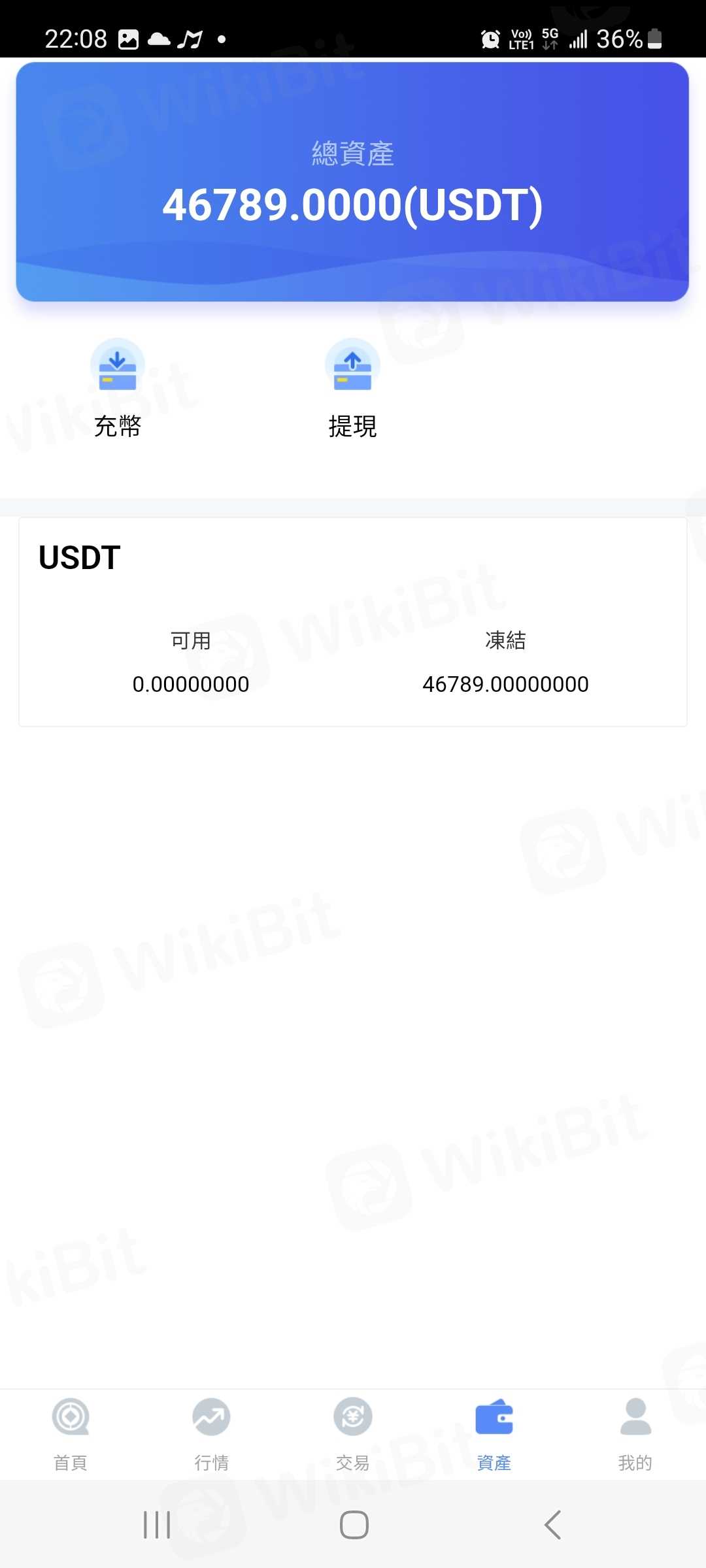
Task: Open the 交易 trade tab
Action: 352,1434
